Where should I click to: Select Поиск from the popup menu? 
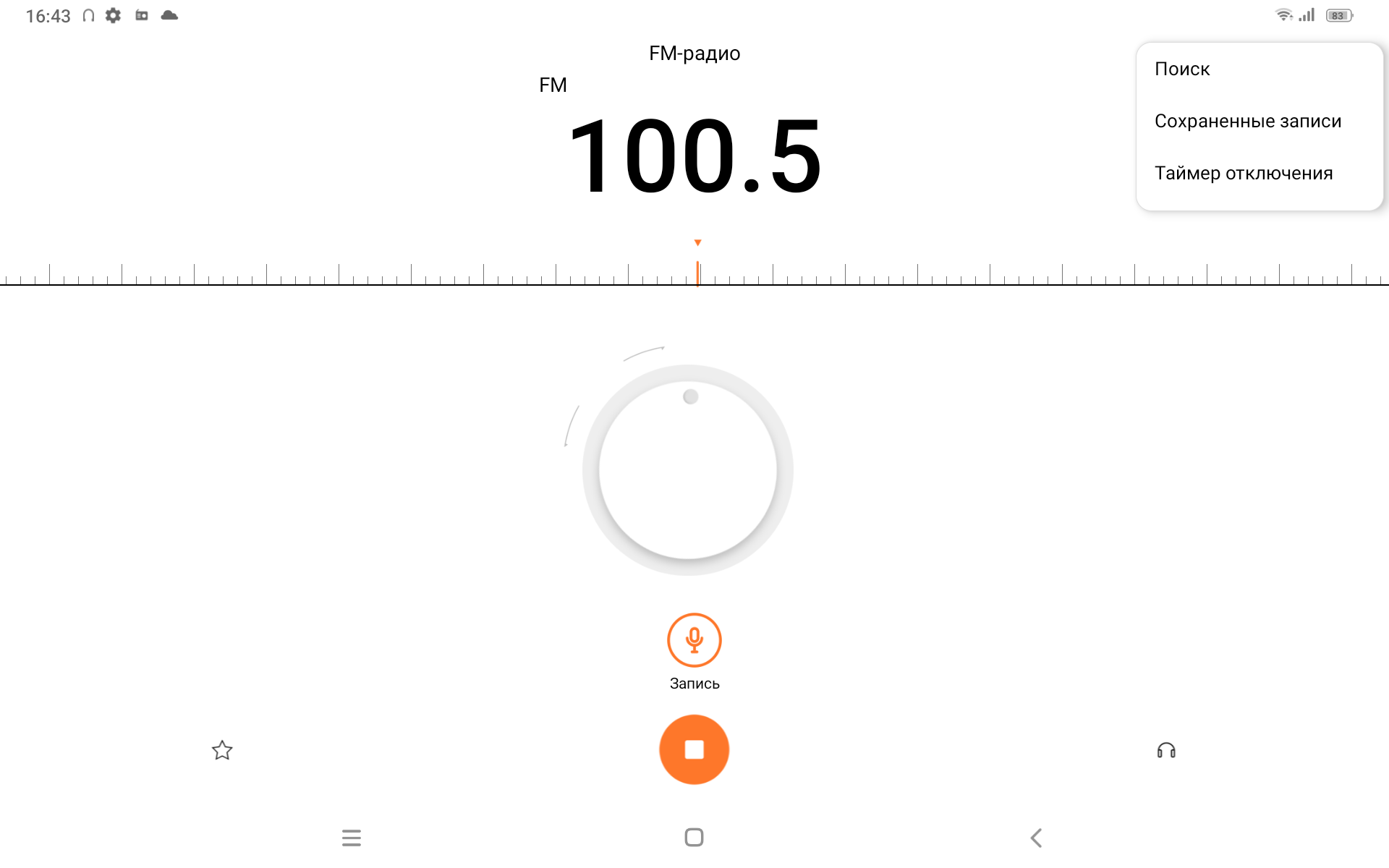[1182, 69]
